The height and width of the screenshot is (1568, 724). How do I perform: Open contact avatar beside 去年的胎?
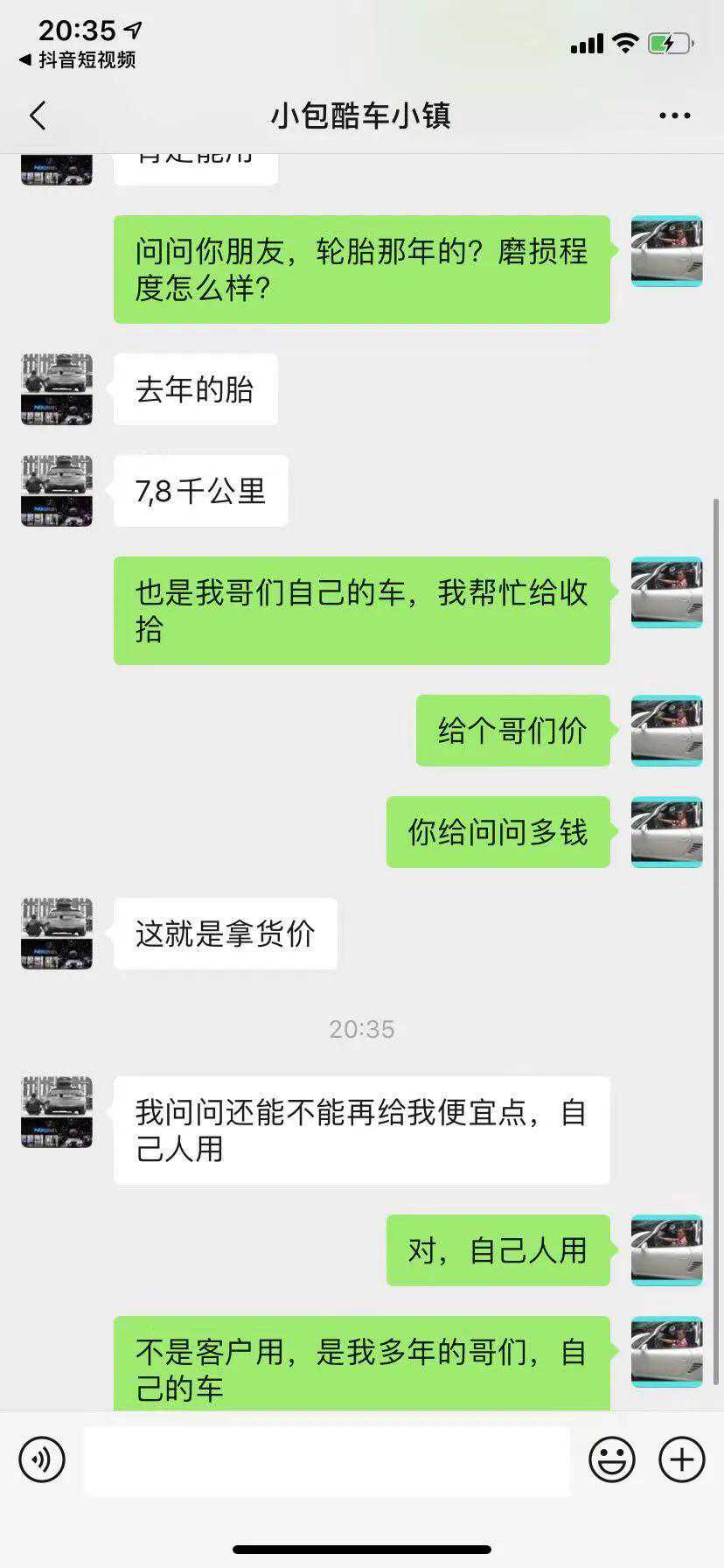pyautogui.click(x=57, y=389)
